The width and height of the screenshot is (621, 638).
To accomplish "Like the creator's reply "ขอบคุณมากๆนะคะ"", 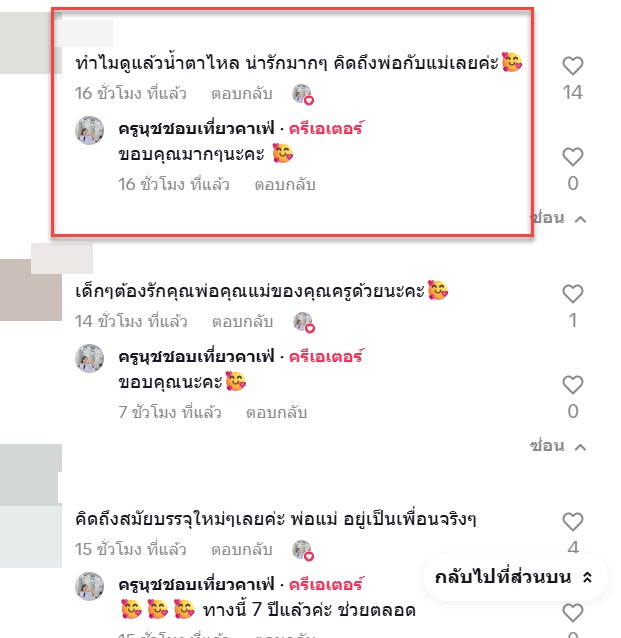I will pyautogui.click(x=572, y=157).
